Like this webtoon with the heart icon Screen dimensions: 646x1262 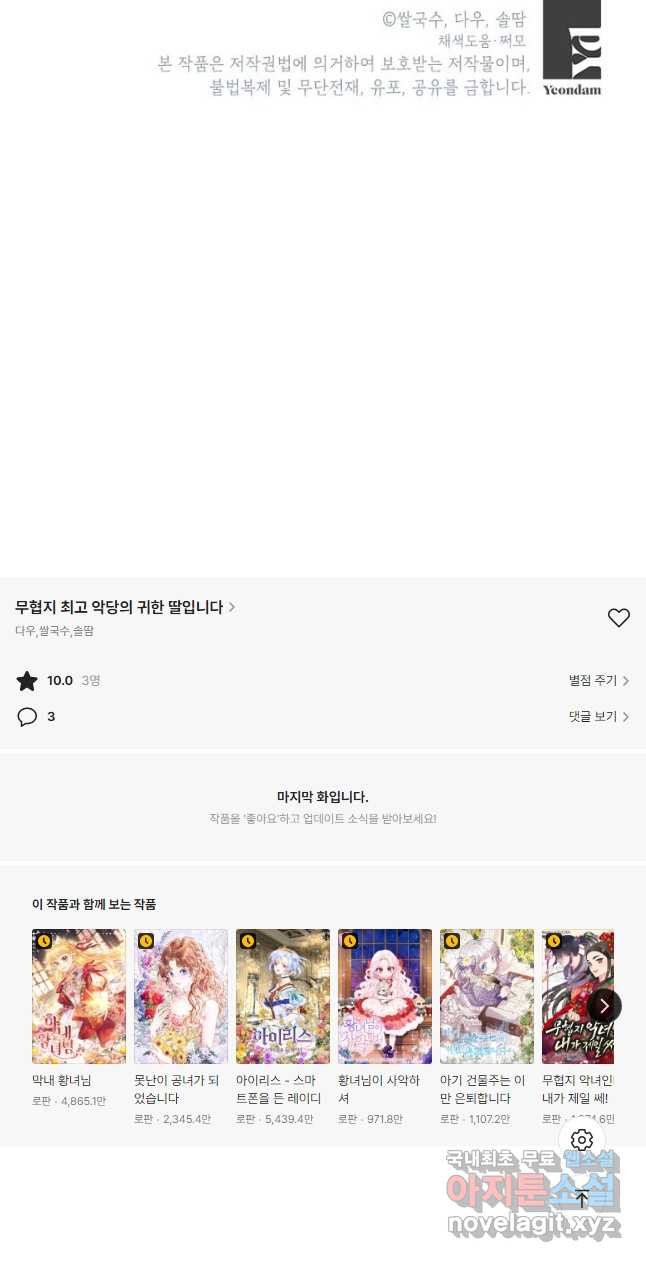tap(619, 618)
